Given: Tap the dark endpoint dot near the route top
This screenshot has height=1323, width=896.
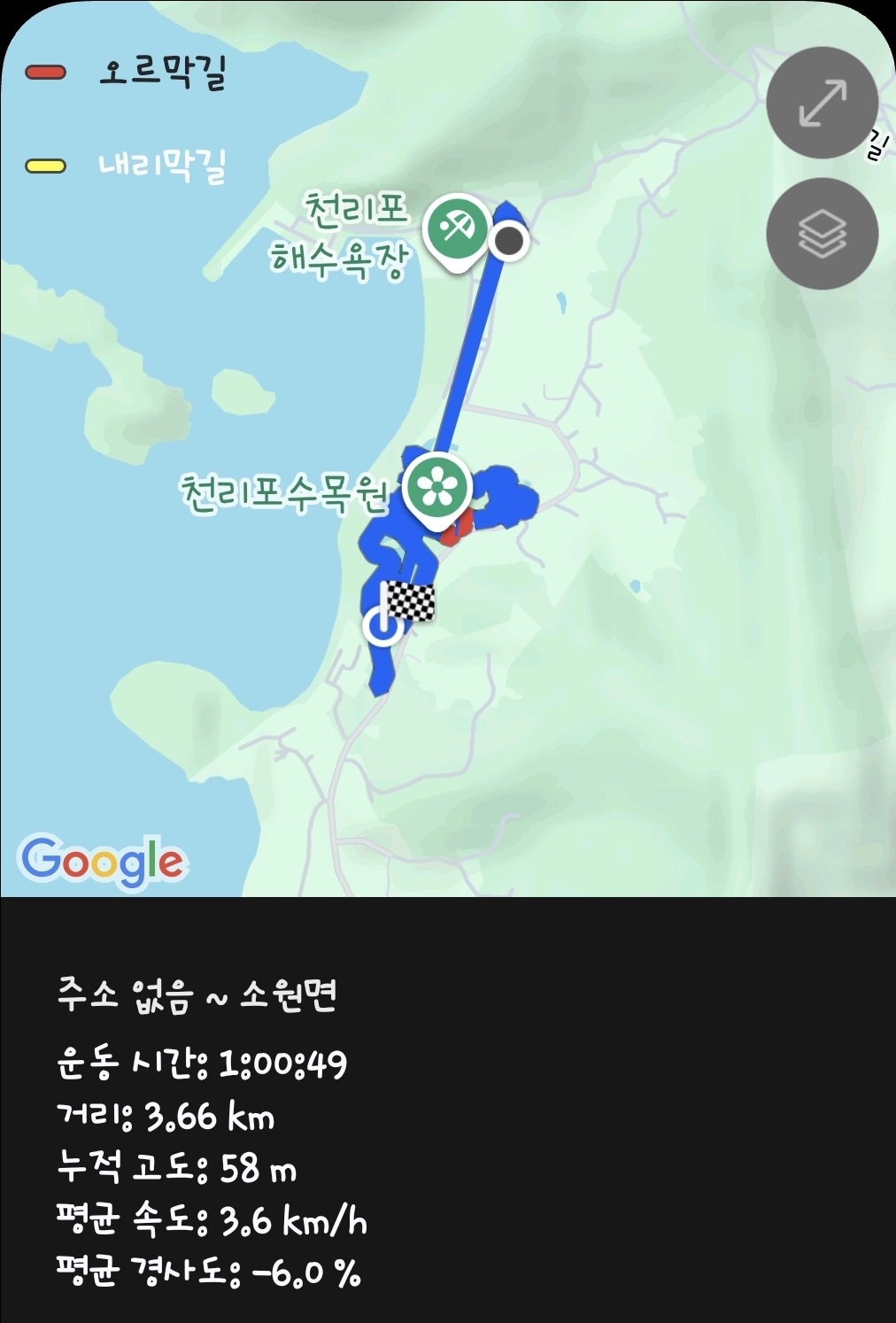Looking at the screenshot, I should pyautogui.click(x=508, y=241).
